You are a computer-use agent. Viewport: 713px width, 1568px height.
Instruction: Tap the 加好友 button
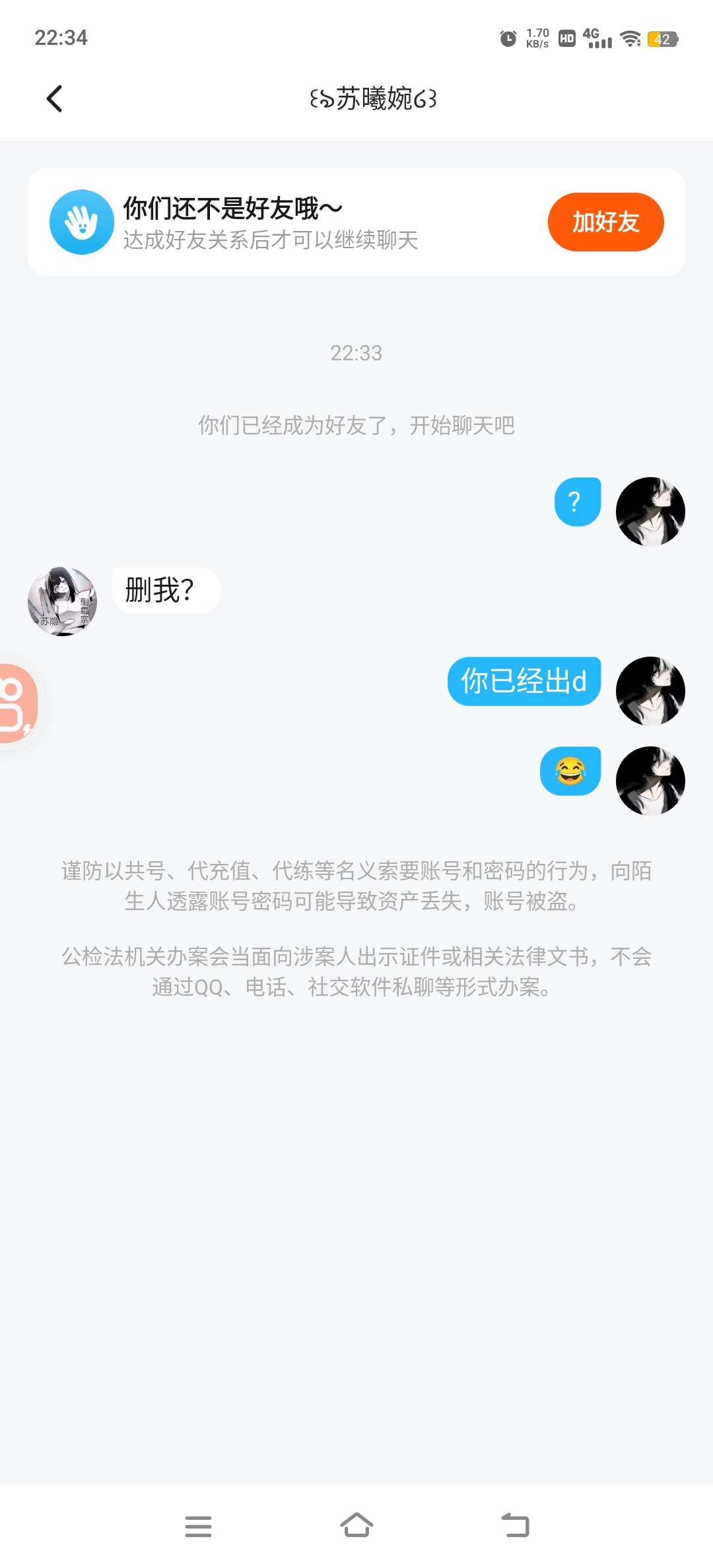605,222
